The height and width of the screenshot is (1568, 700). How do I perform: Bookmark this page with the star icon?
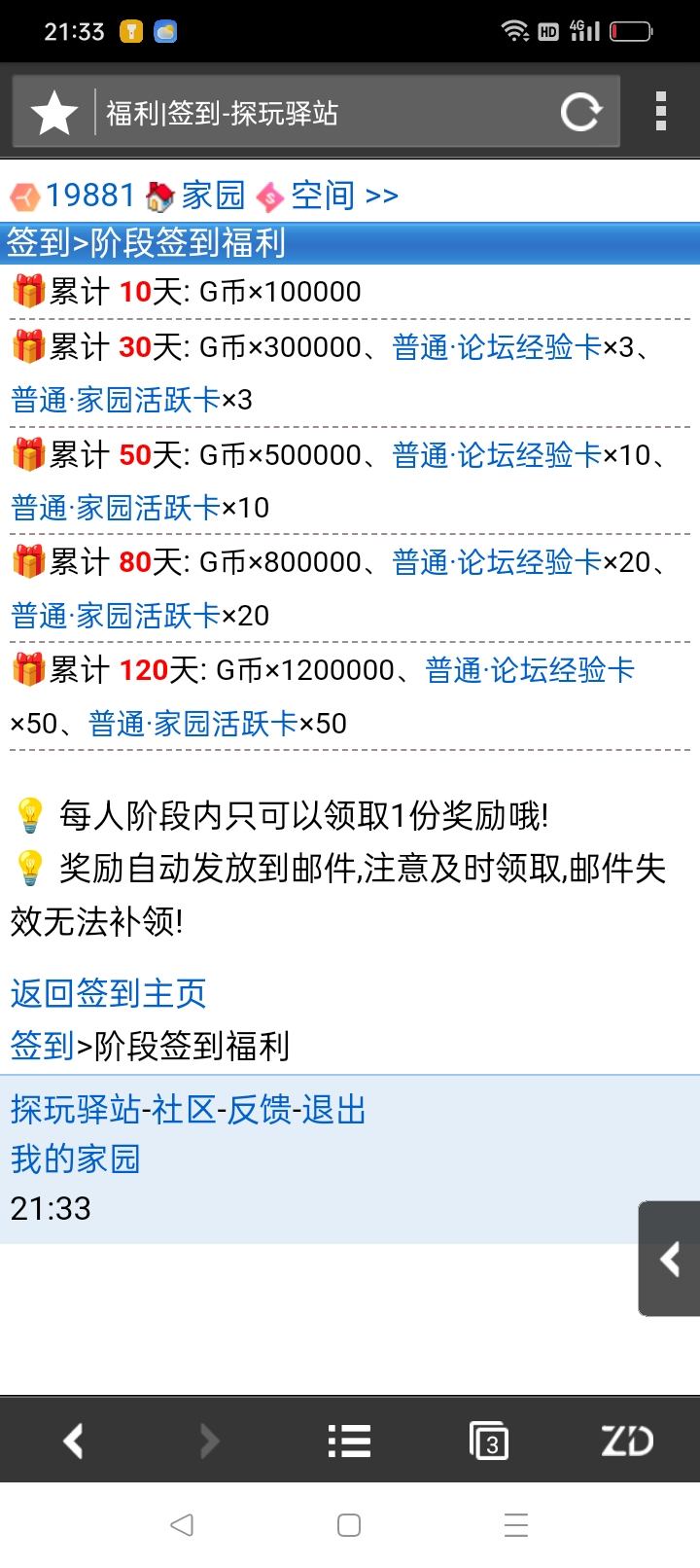[x=54, y=114]
